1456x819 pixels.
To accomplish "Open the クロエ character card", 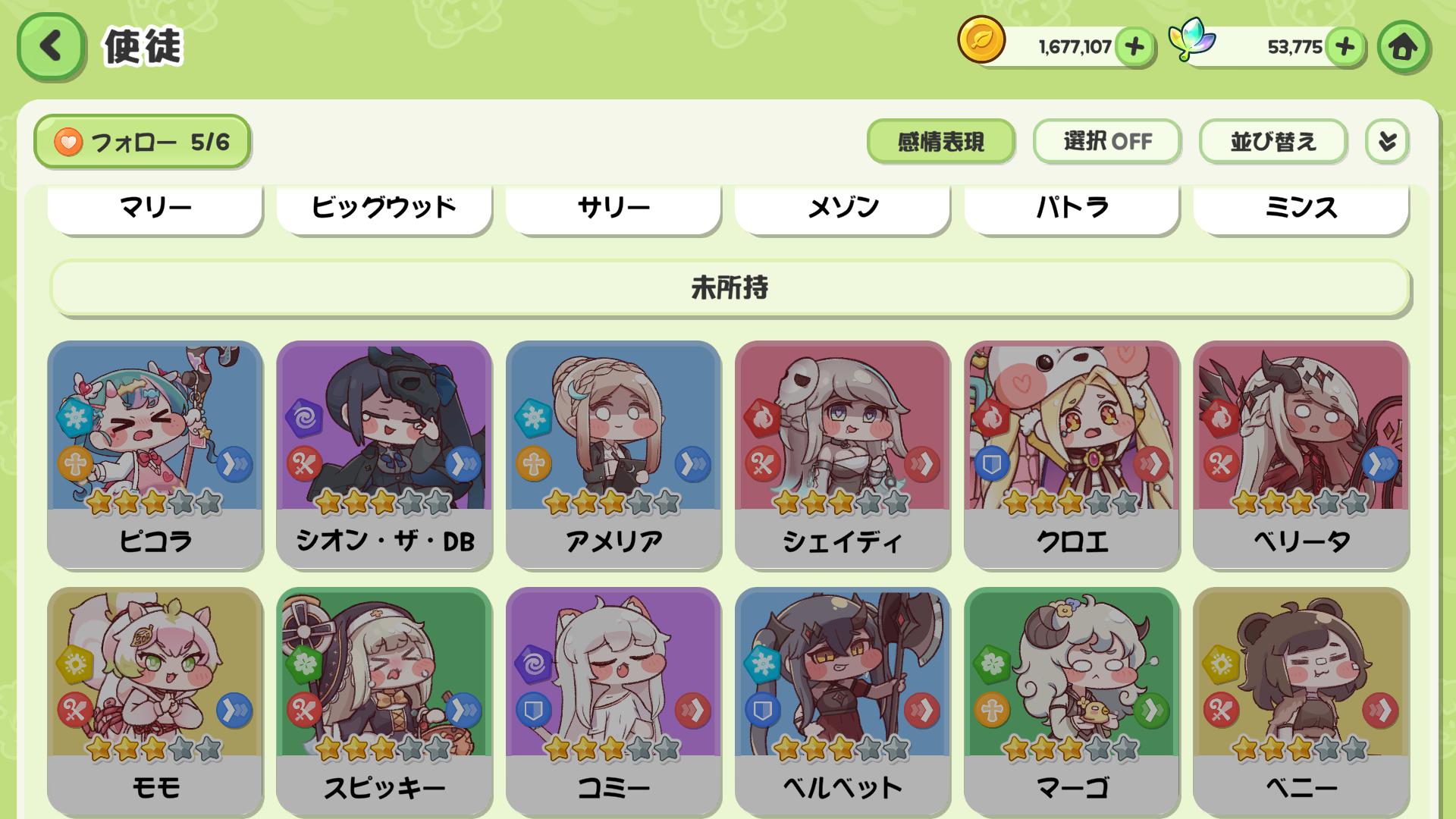I will click(x=1071, y=455).
